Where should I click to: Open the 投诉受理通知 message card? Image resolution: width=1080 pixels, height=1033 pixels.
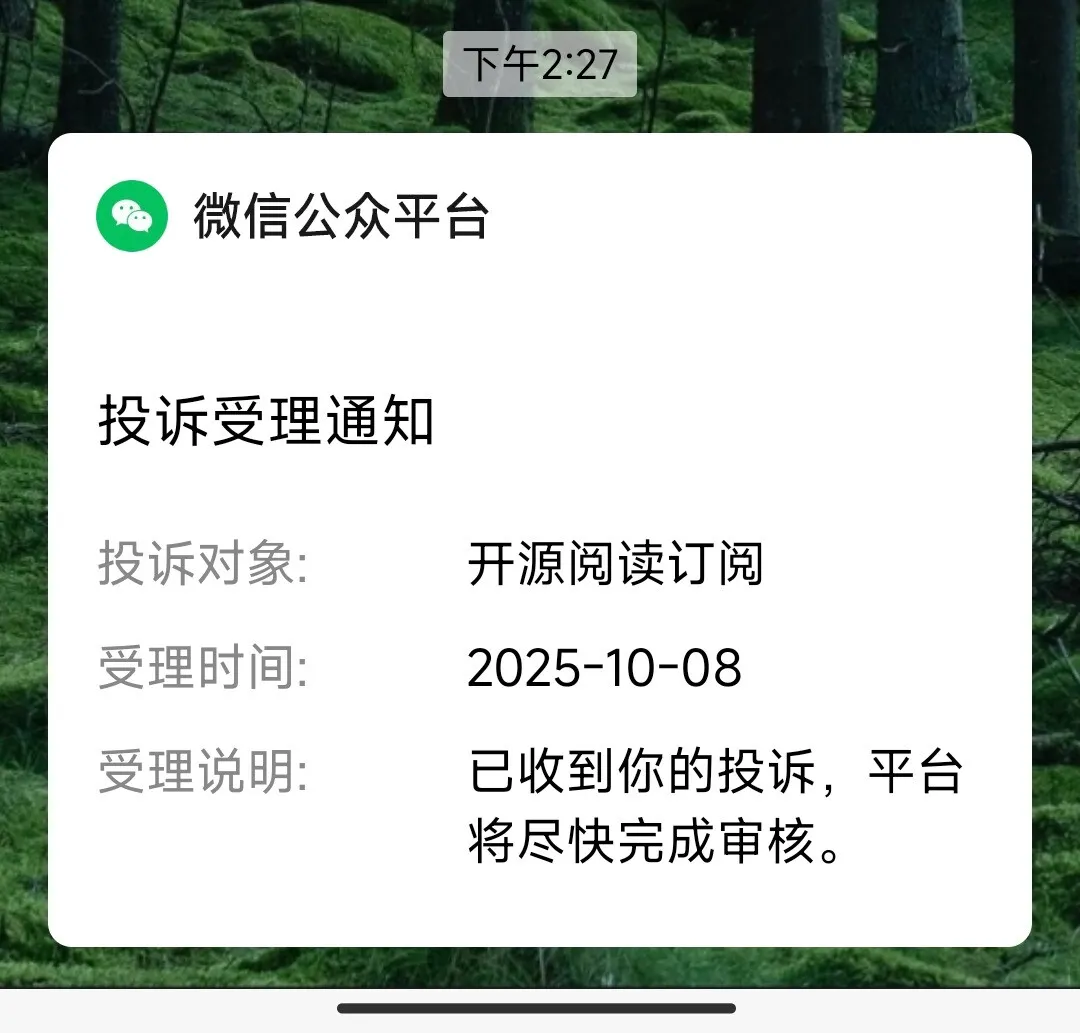(x=539, y=540)
